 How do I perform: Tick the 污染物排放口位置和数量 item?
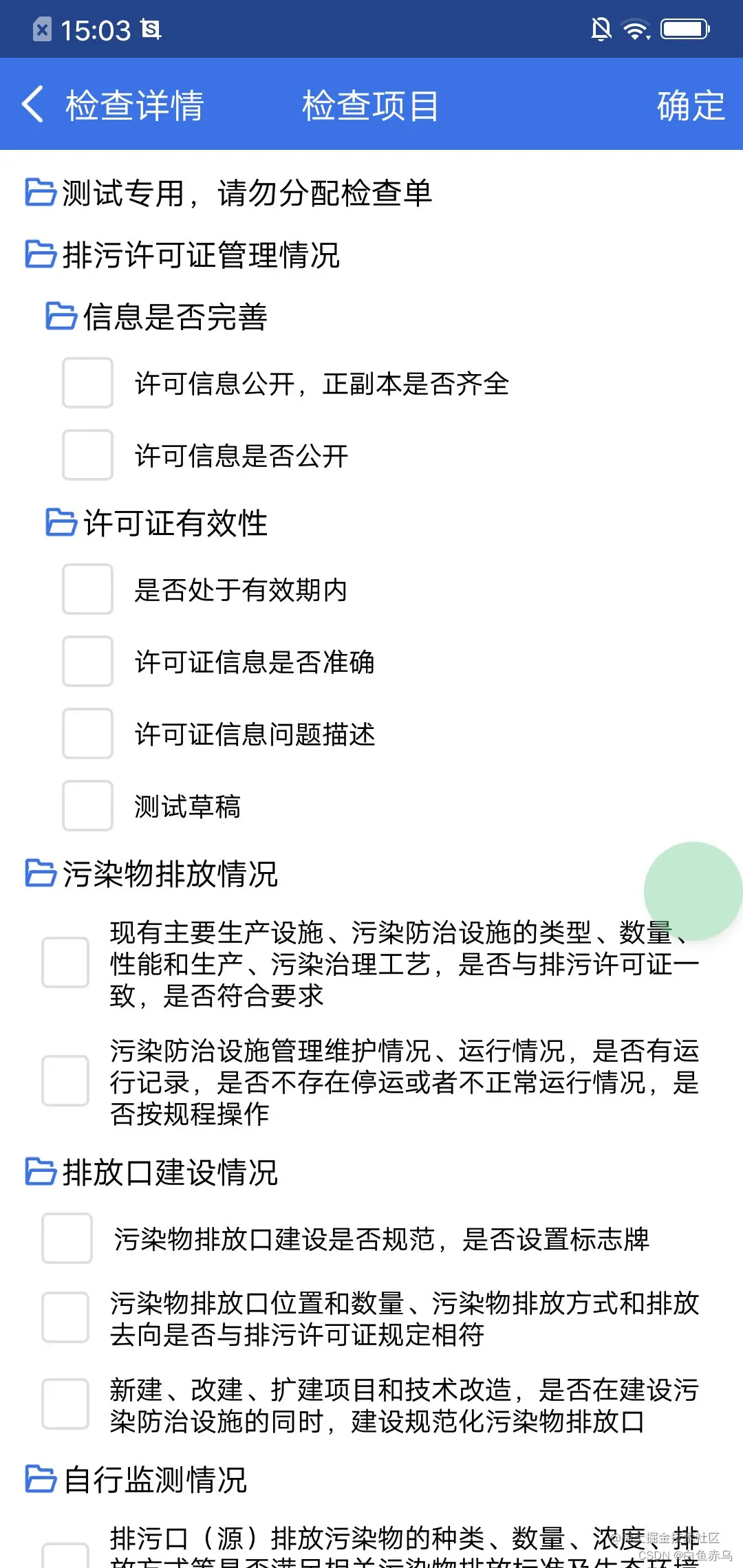tap(65, 1318)
